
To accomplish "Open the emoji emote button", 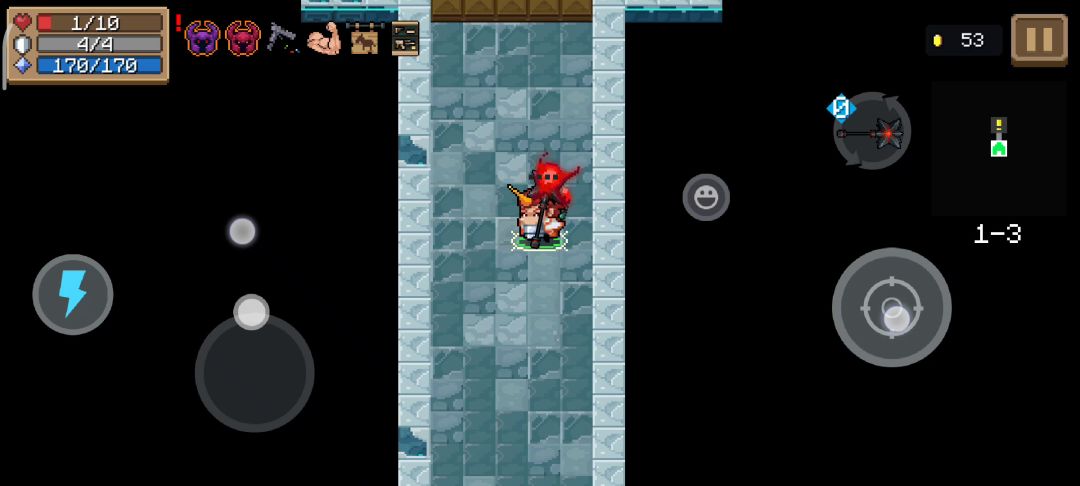I will click(x=706, y=197).
